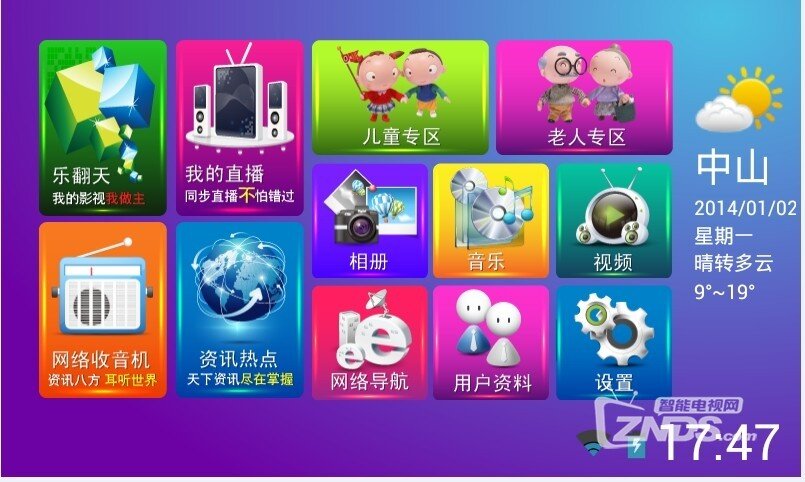Open the 设置 settings tile
This screenshot has width=805, height=482.
tap(613, 343)
